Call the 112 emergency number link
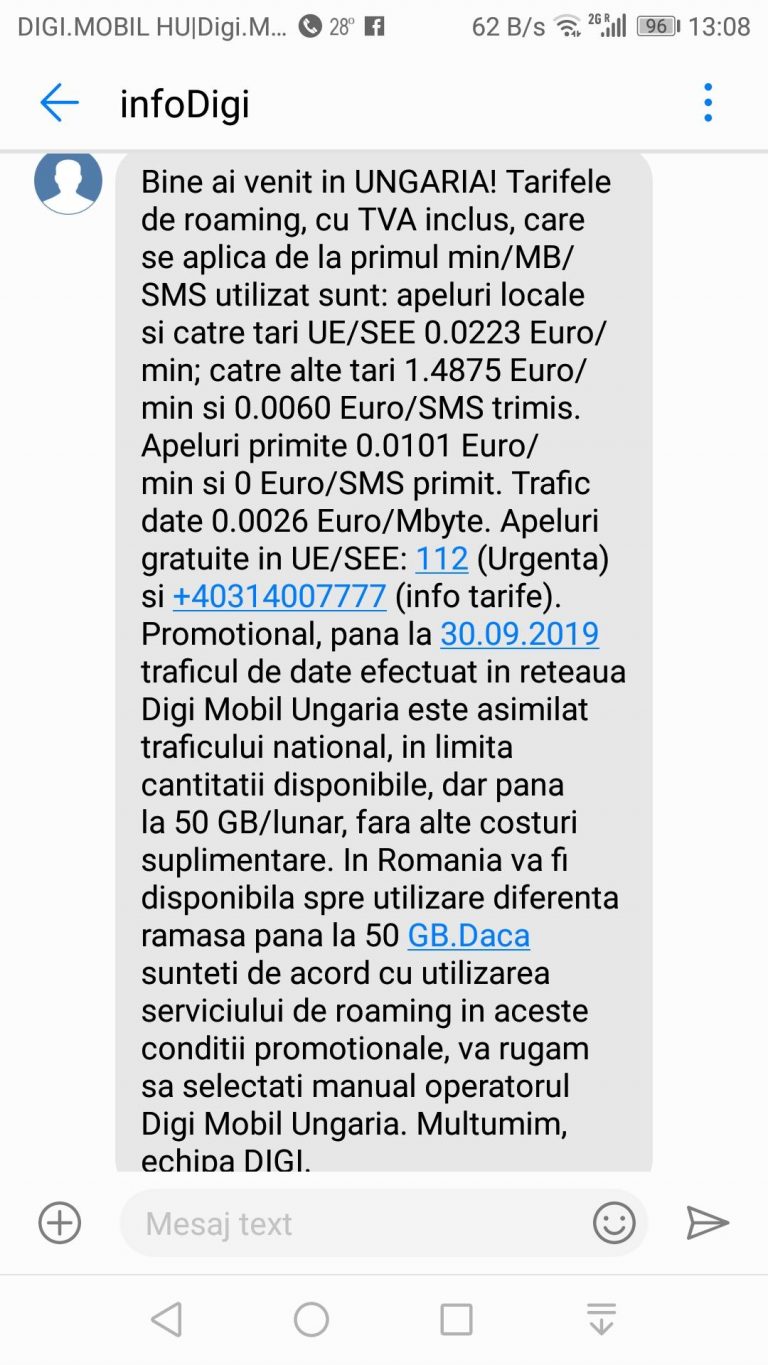This screenshot has width=768, height=1365. coord(441,558)
